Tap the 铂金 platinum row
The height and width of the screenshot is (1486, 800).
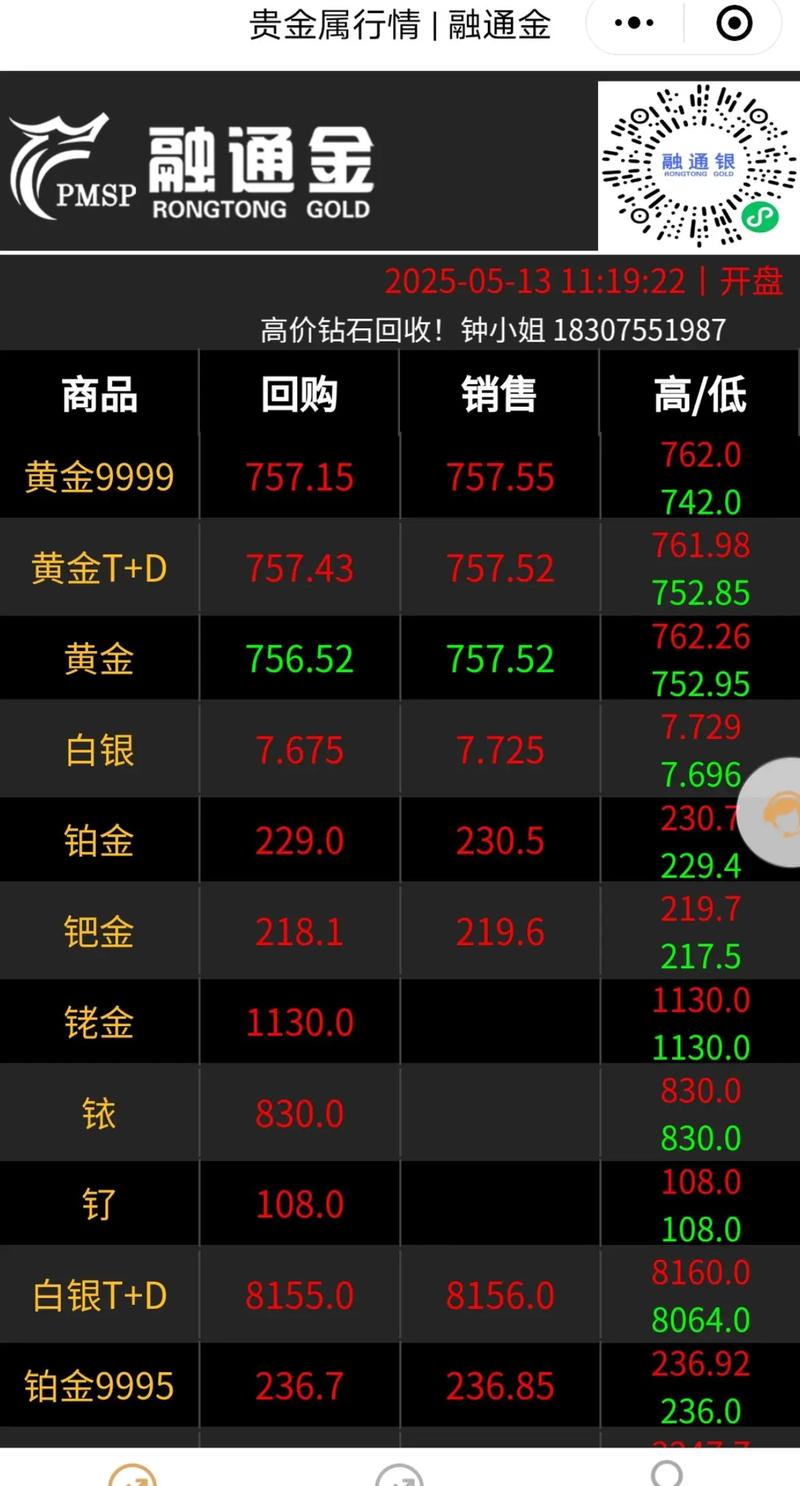point(98,840)
